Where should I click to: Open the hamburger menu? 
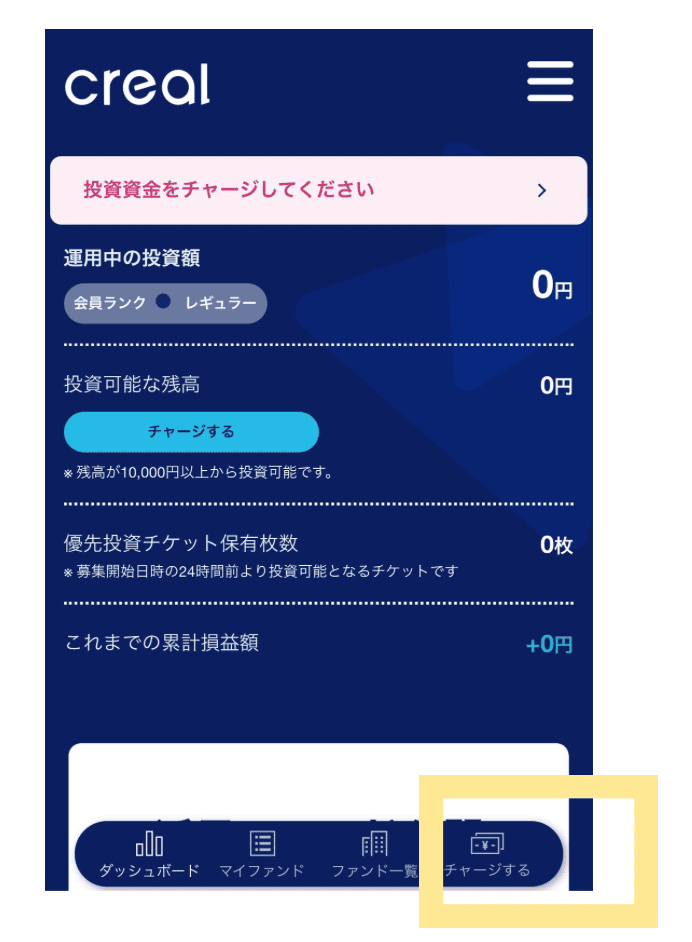click(x=550, y=82)
